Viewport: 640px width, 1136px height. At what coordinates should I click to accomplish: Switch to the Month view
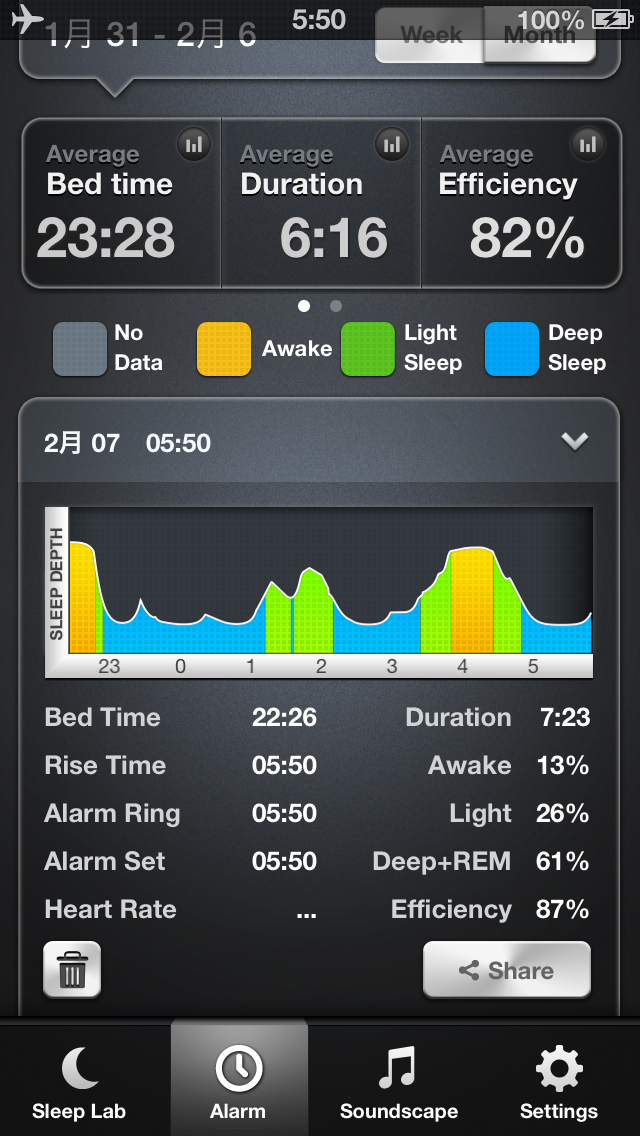point(540,35)
